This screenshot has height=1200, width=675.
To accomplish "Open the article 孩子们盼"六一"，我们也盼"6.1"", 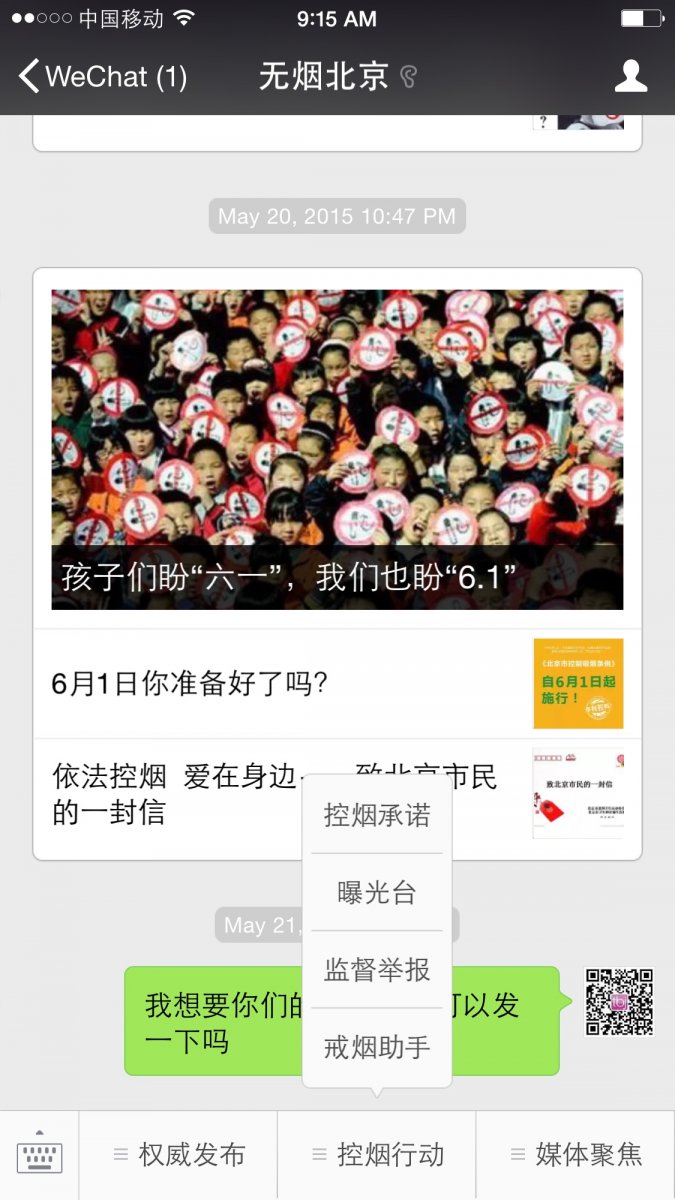I will click(x=337, y=450).
